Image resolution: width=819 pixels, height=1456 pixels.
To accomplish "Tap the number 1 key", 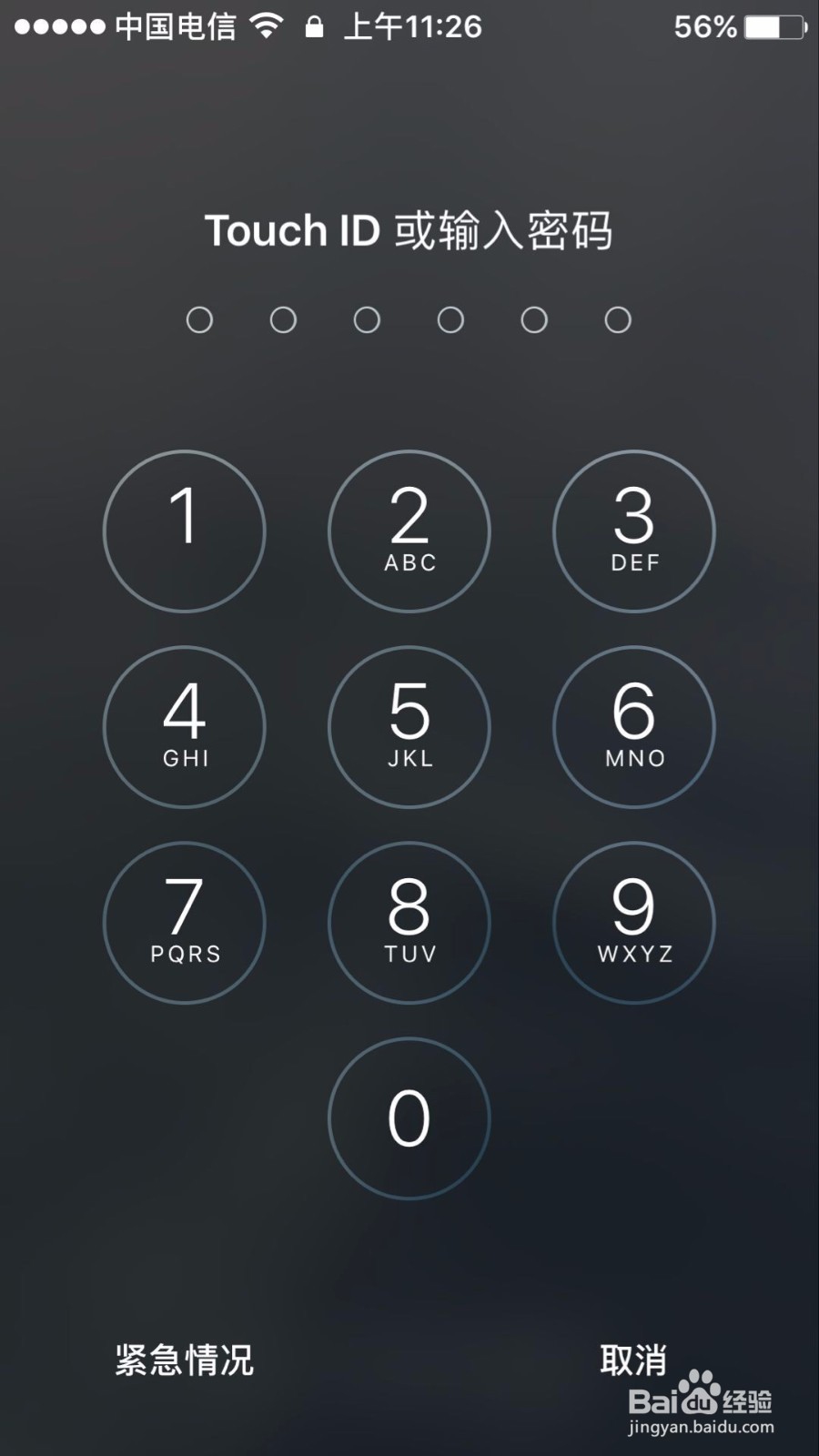I will click(184, 531).
